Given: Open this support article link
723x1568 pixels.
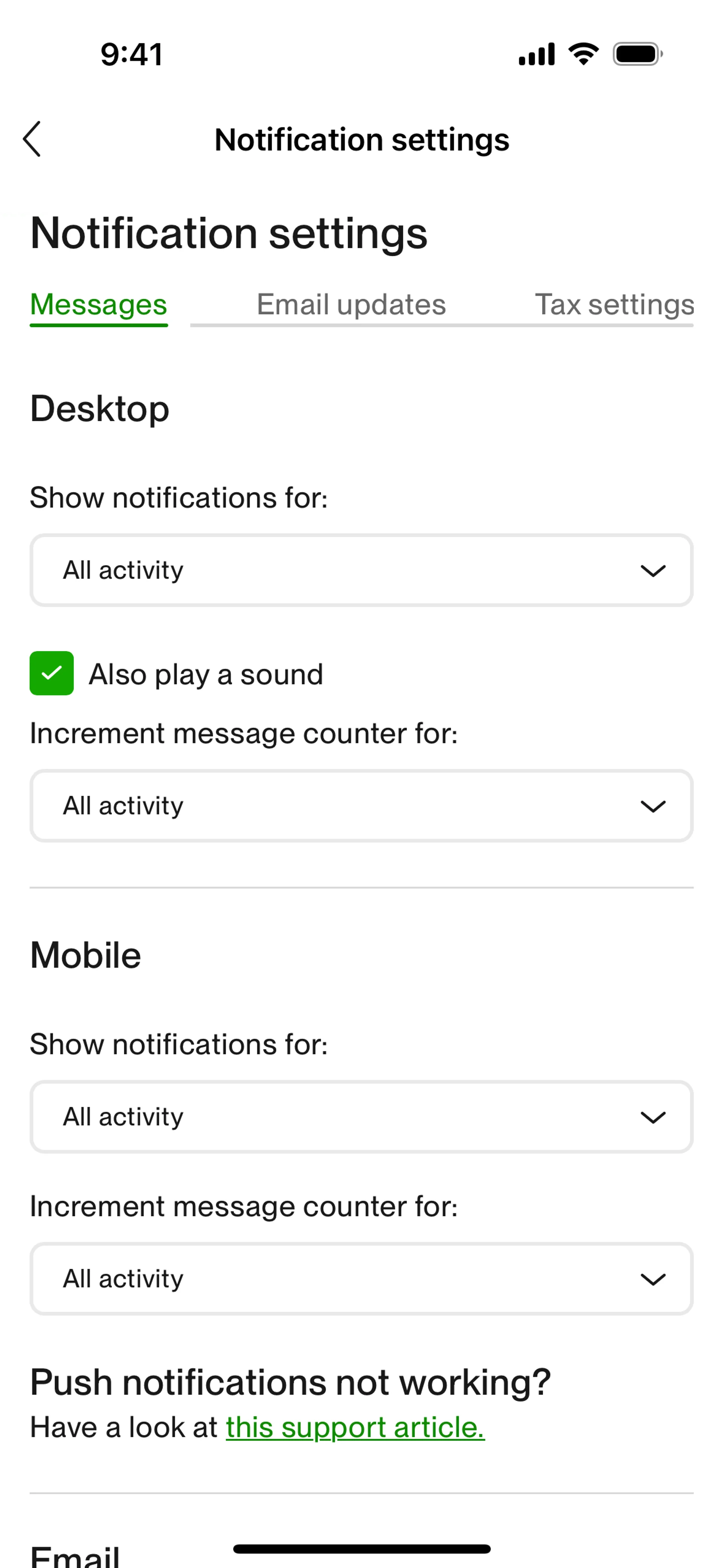Looking at the screenshot, I should coord(355,1427).
